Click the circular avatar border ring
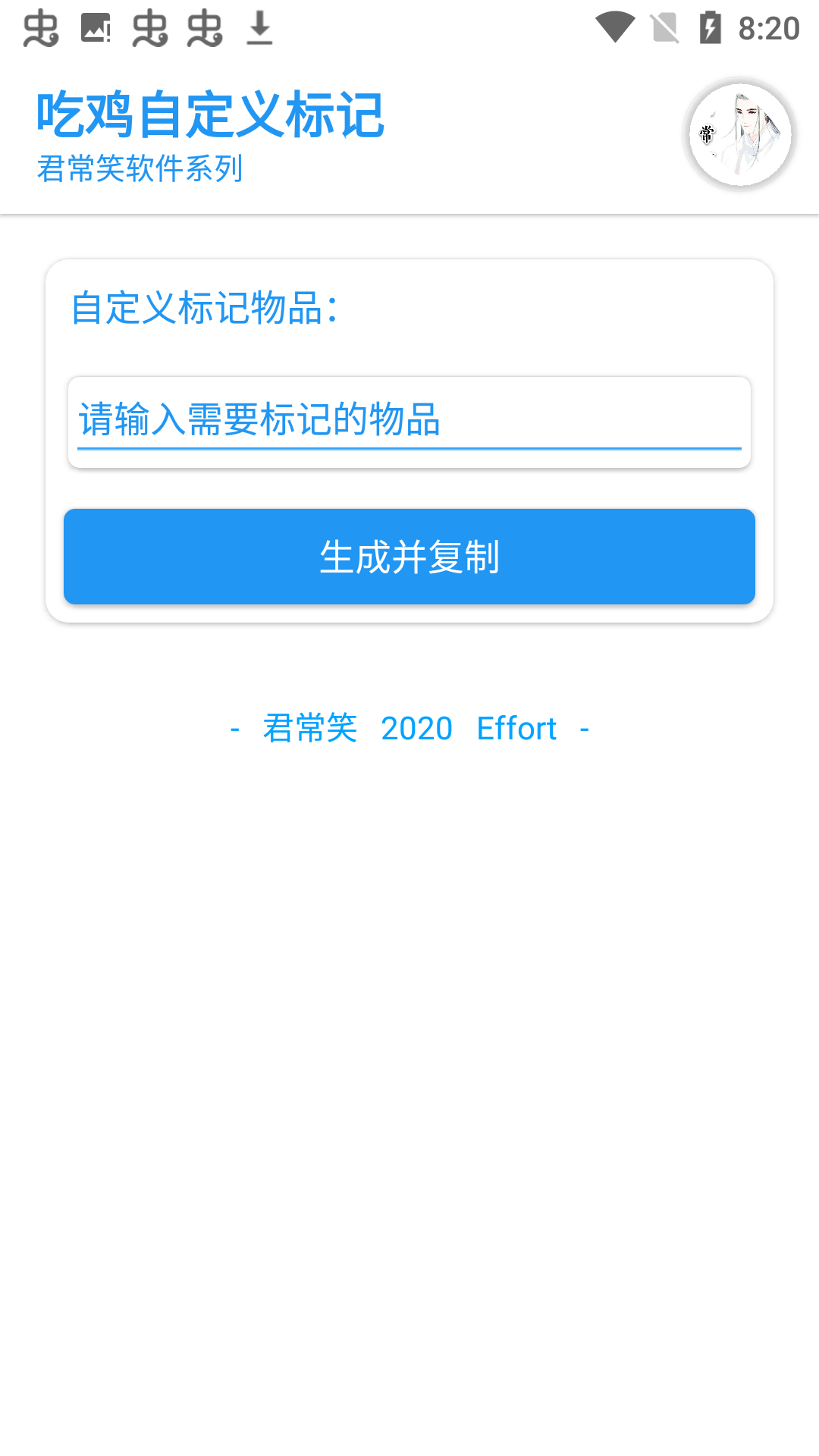 click(x=739, y=85)
